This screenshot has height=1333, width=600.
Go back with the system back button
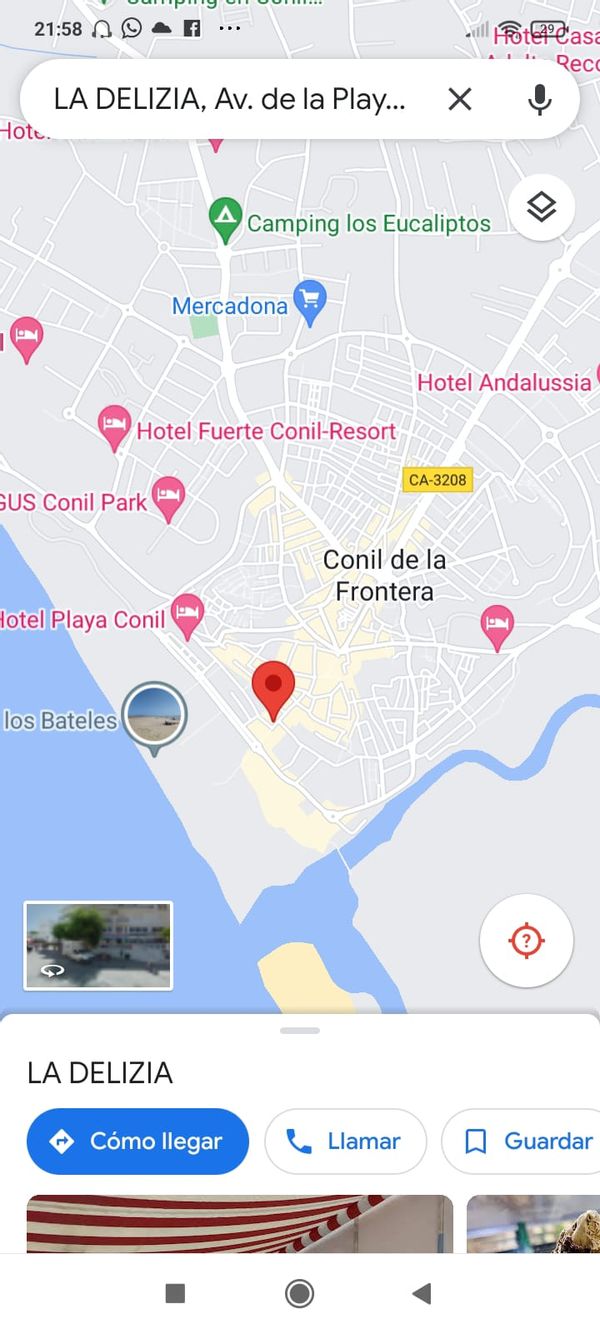point(421,1294)
